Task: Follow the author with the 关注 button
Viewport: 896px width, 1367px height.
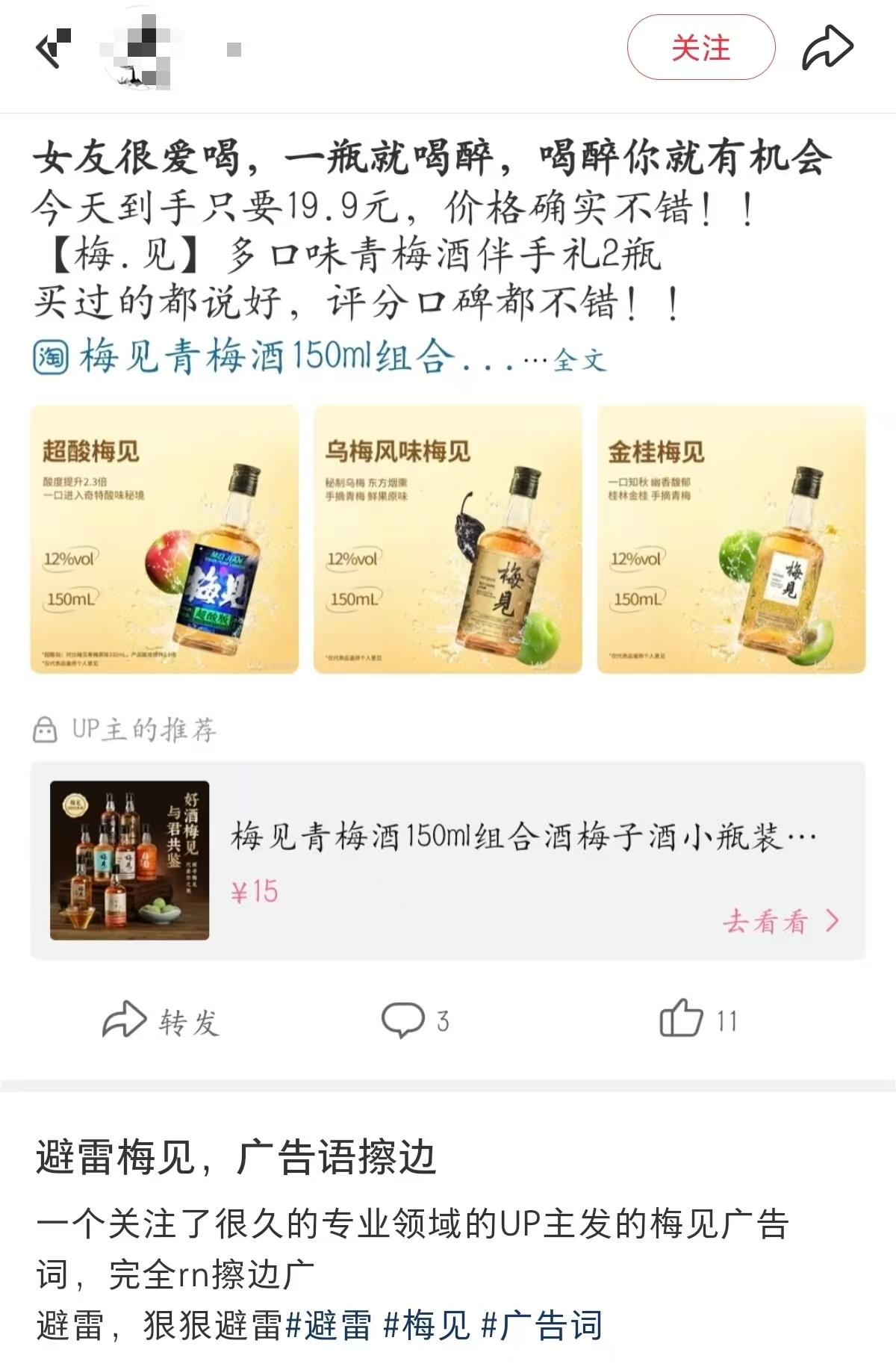Action: [x=700, y=49]
